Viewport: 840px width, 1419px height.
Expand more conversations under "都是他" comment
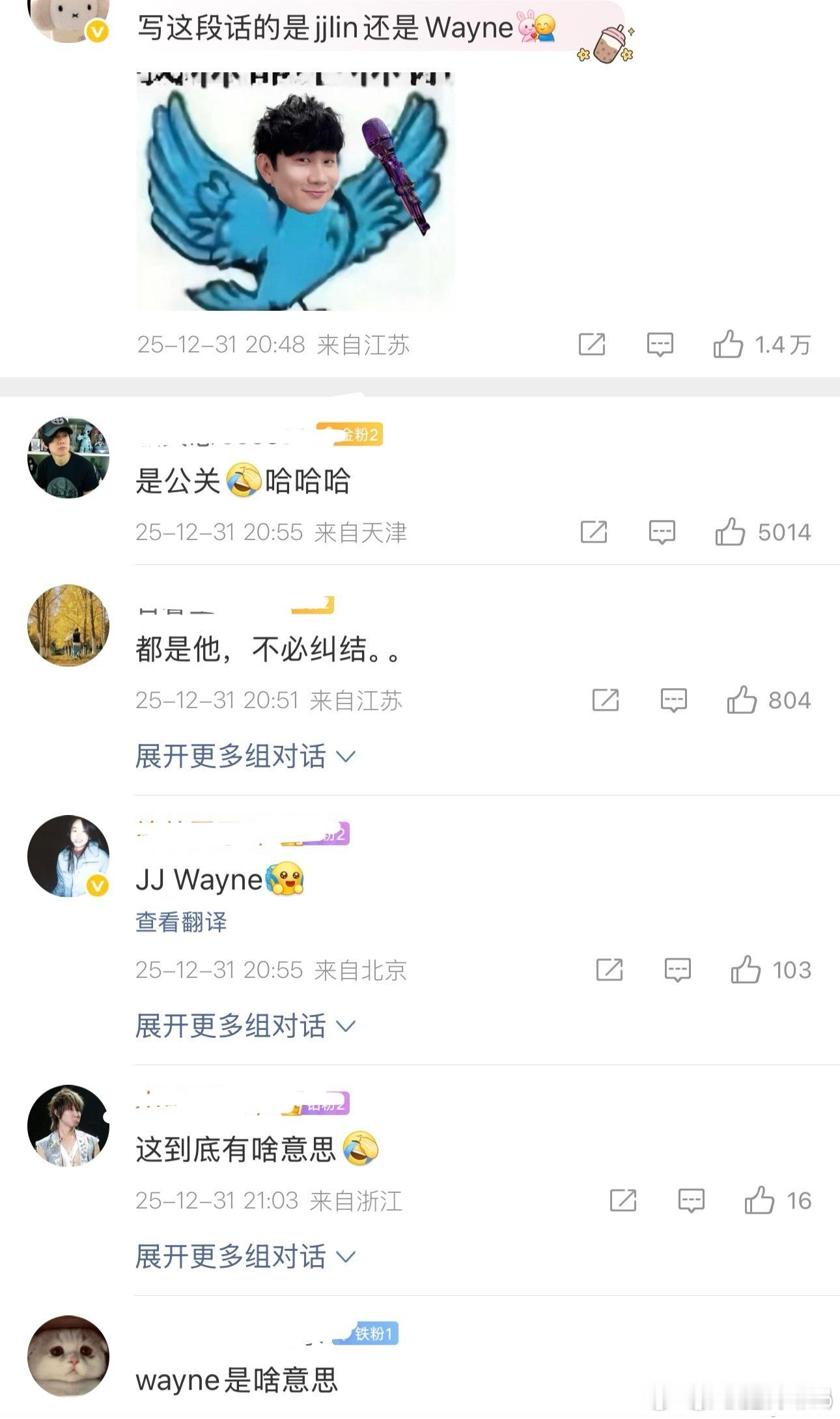point(244,756)
